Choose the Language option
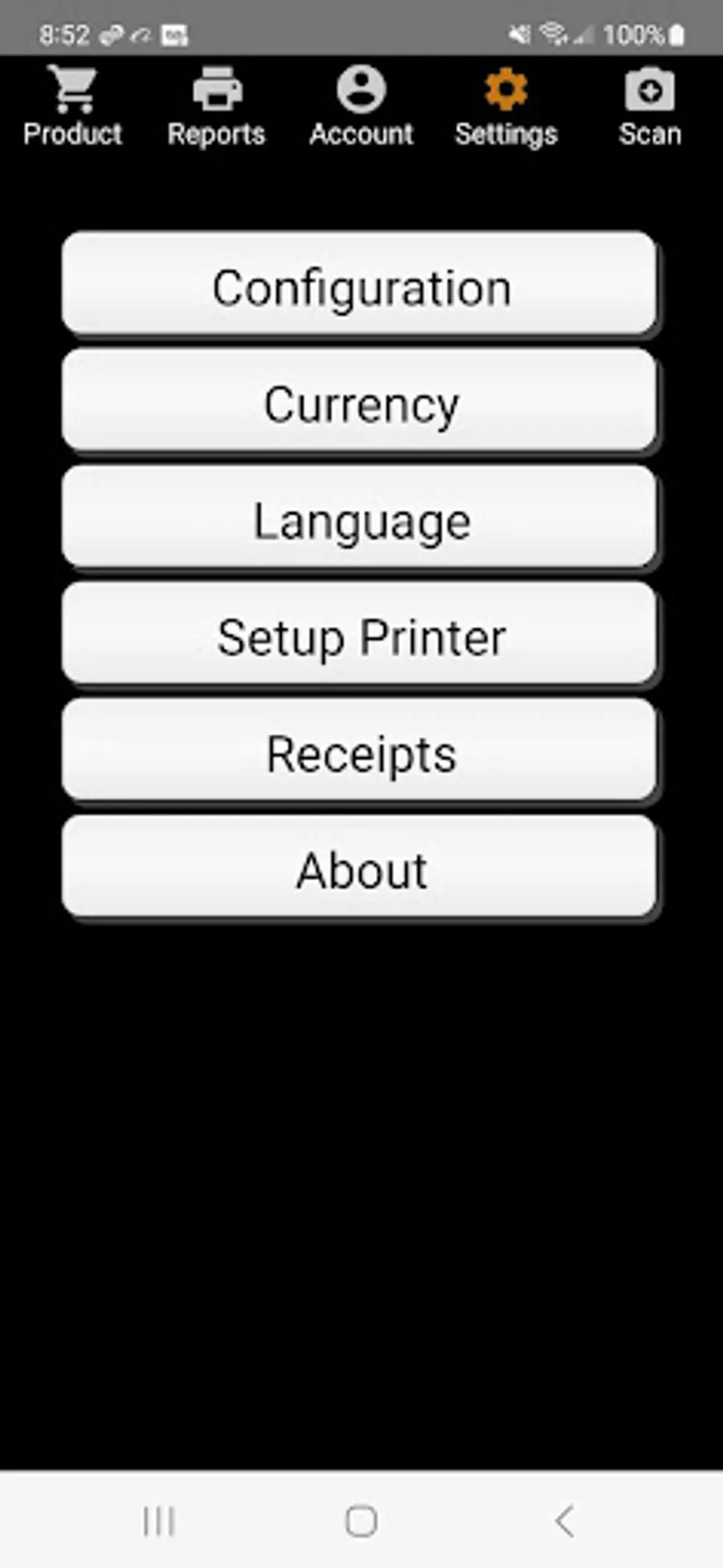This screenshot has height=1568, width=723. 360,517
